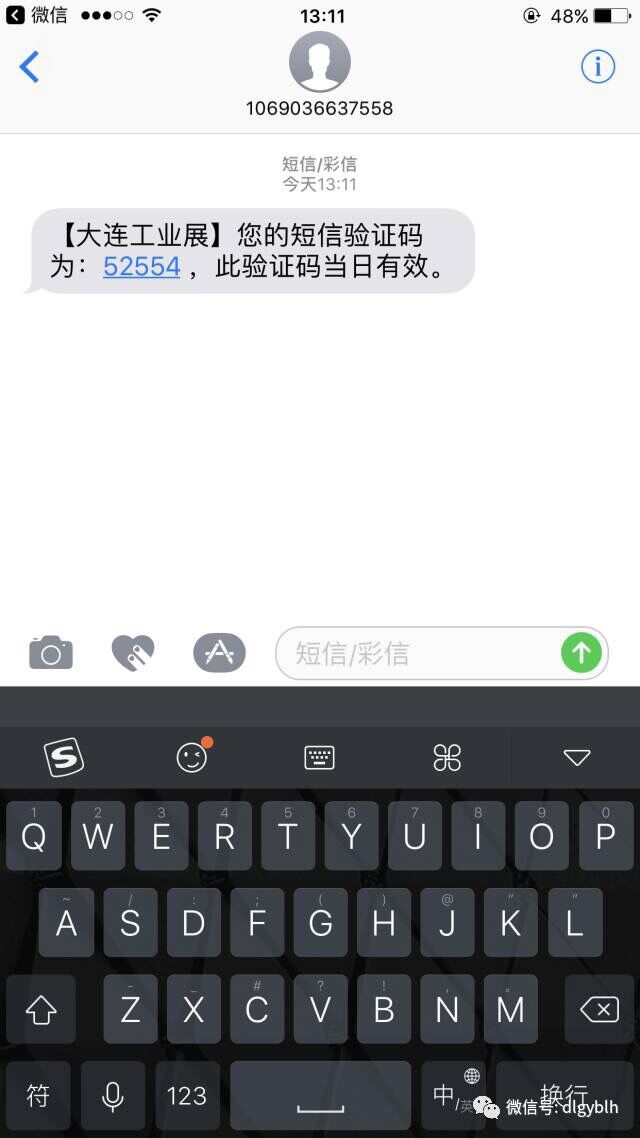Open Sogou keyboard settings logo
640x1138 pixels.
[x=64, y=757]
